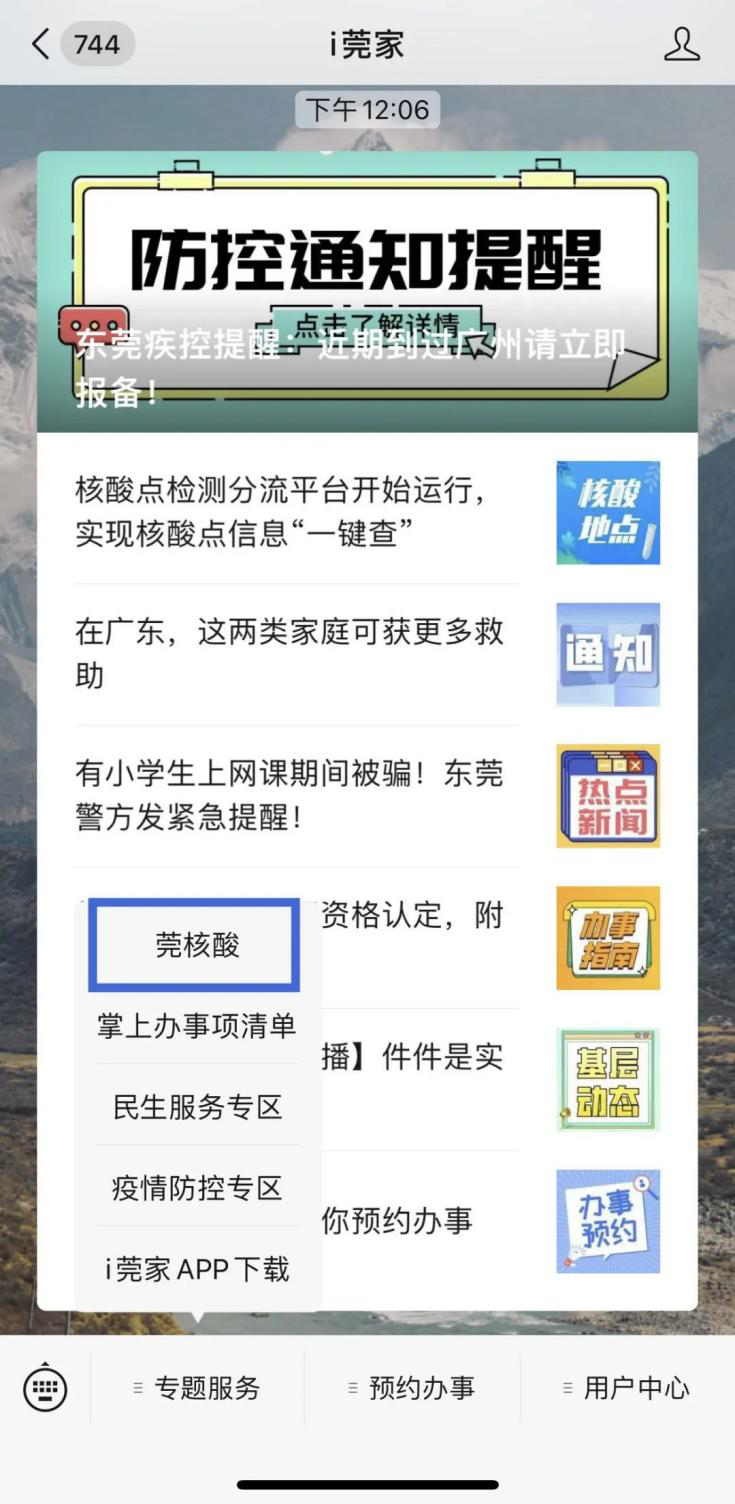The width and height of the screenshot is (735, 1504).
Task: Select 莞核酸 from the popup menu
Action: coord(196,946)
